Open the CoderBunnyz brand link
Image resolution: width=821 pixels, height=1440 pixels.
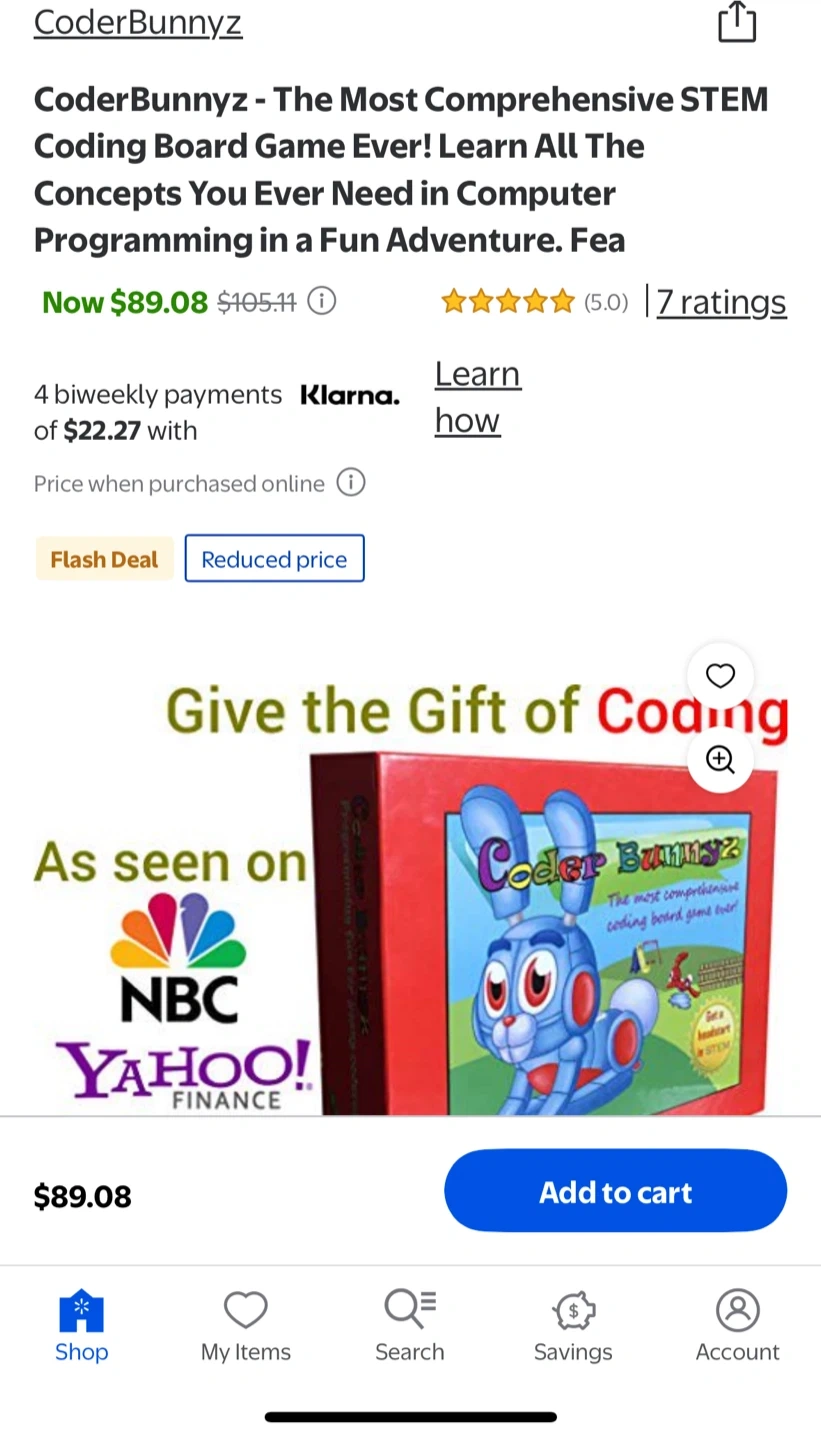138,22
